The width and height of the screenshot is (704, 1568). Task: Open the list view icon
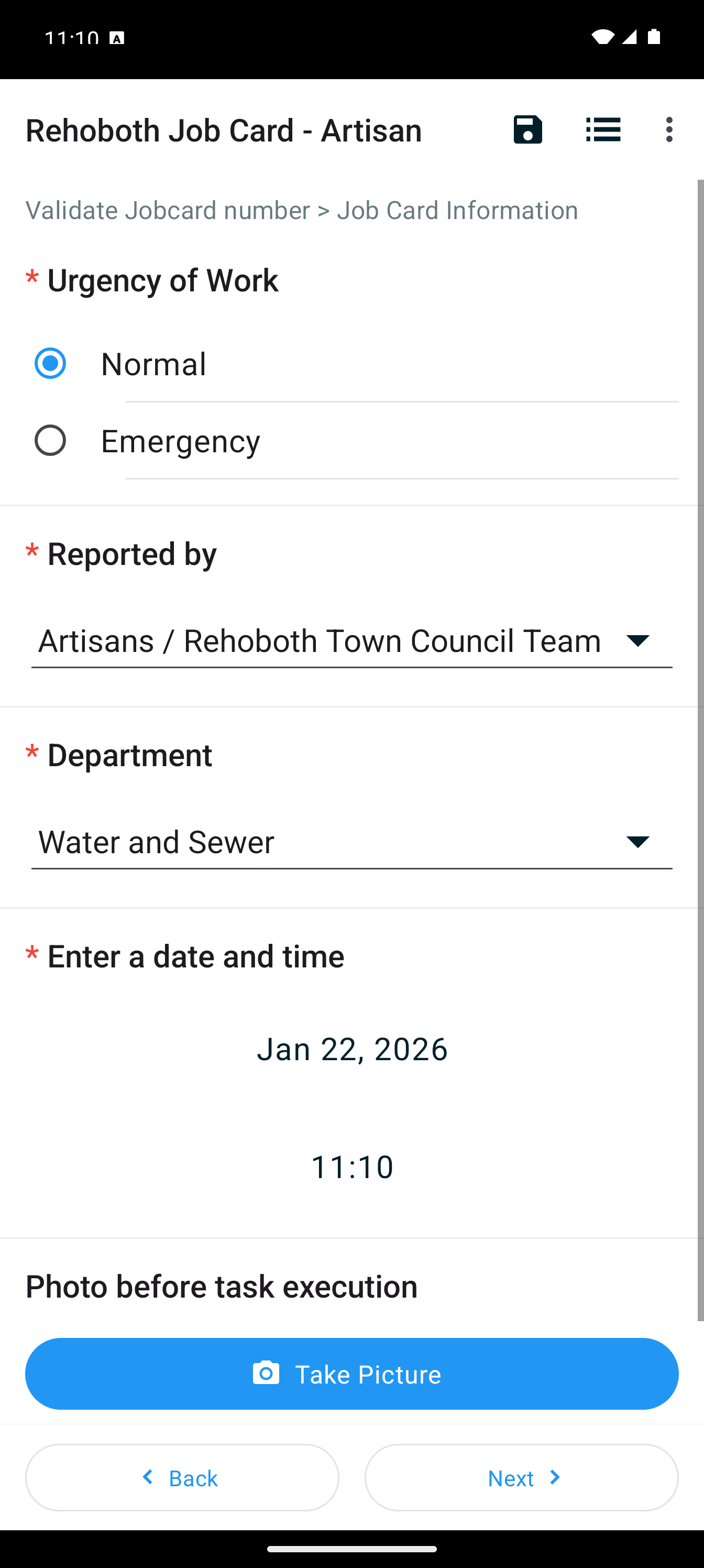tap(603, 129)
